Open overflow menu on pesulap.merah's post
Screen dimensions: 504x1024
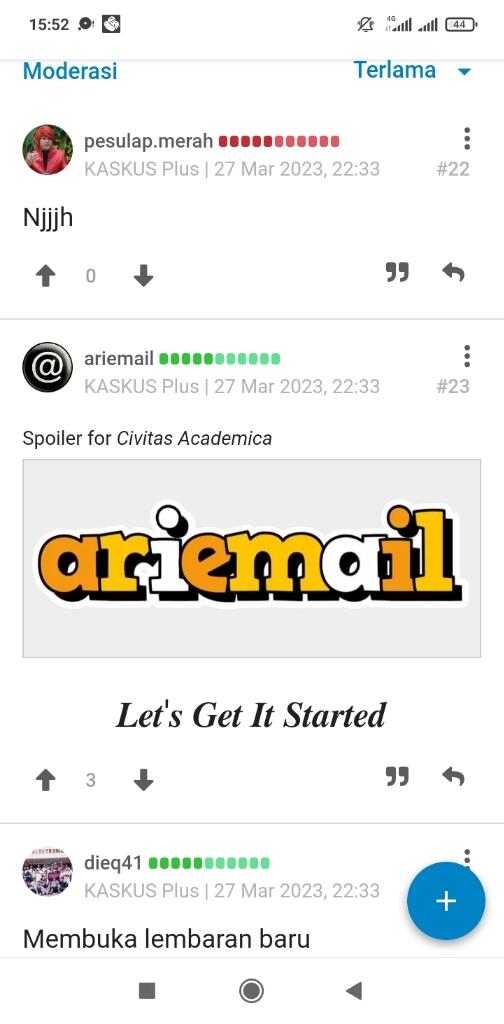click(466, 139)
